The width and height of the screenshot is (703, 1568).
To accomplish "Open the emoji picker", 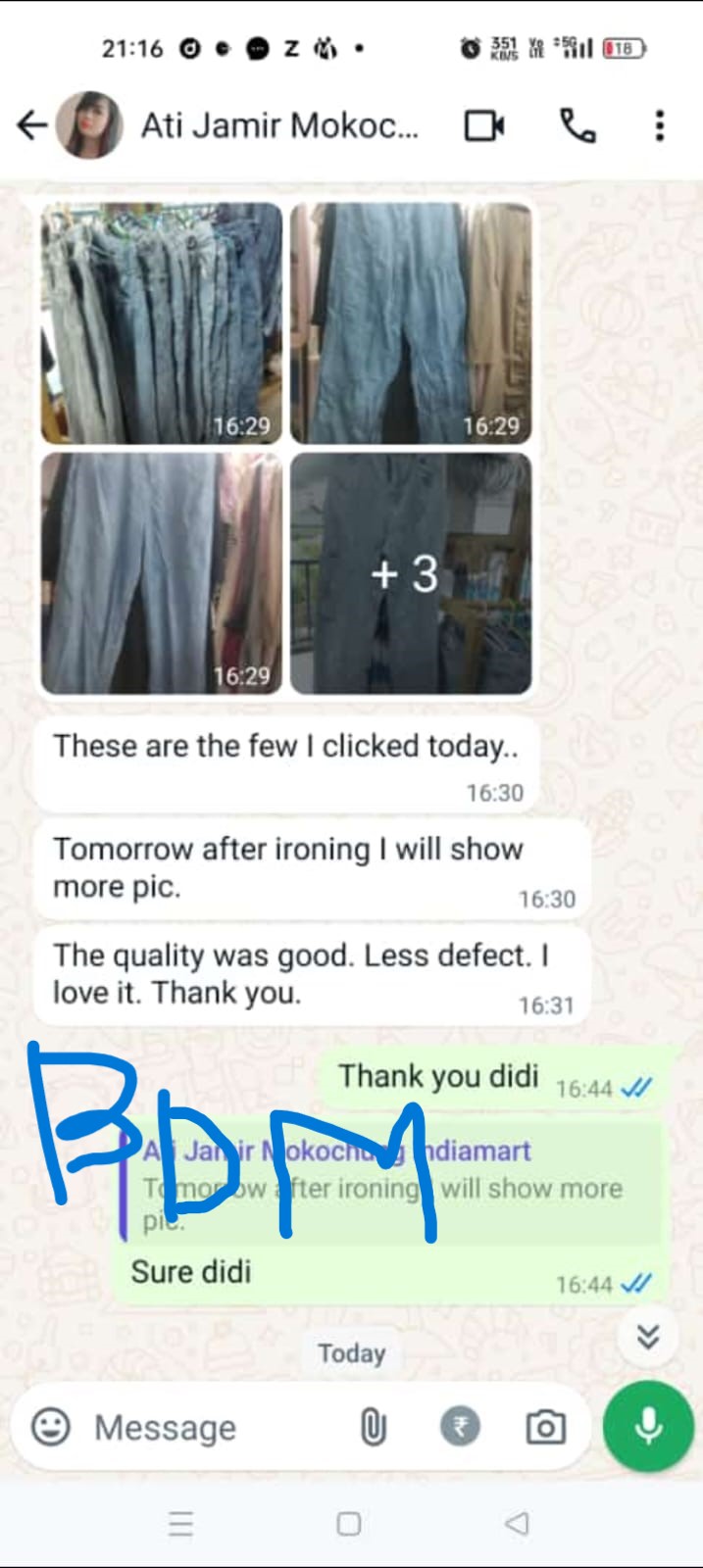I will pyautogui.click(x=51, y=1427).
